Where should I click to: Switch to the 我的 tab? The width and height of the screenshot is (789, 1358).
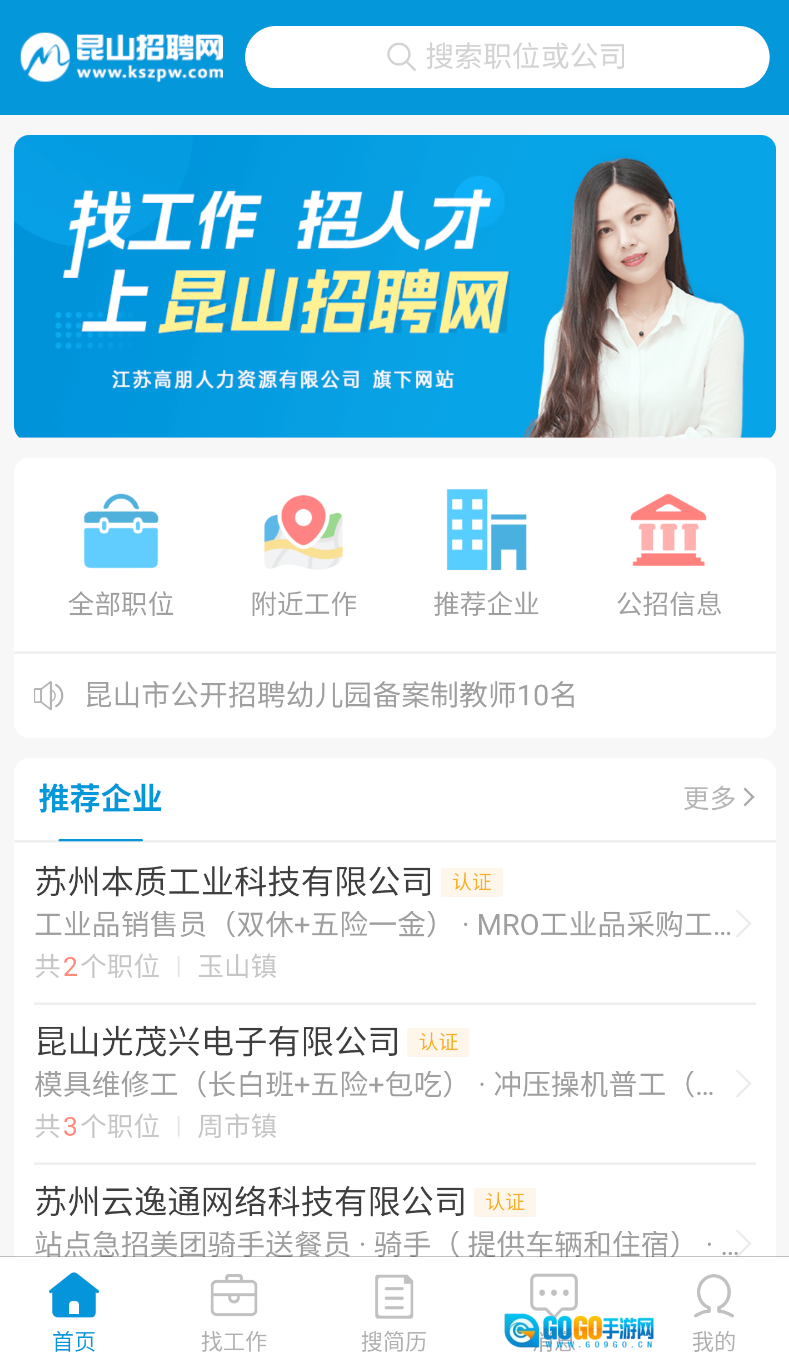click(x=714, y=1312)
